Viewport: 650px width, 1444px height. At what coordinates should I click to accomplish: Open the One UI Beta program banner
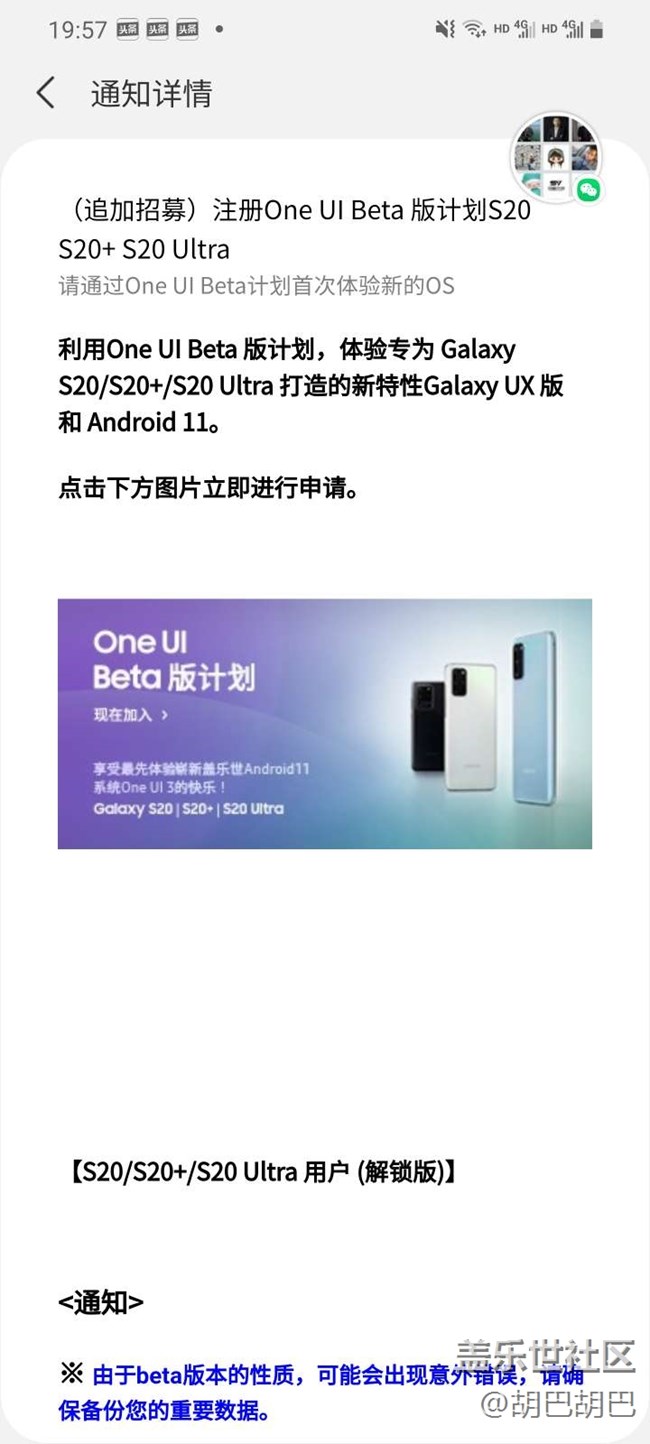coord(324,723)
